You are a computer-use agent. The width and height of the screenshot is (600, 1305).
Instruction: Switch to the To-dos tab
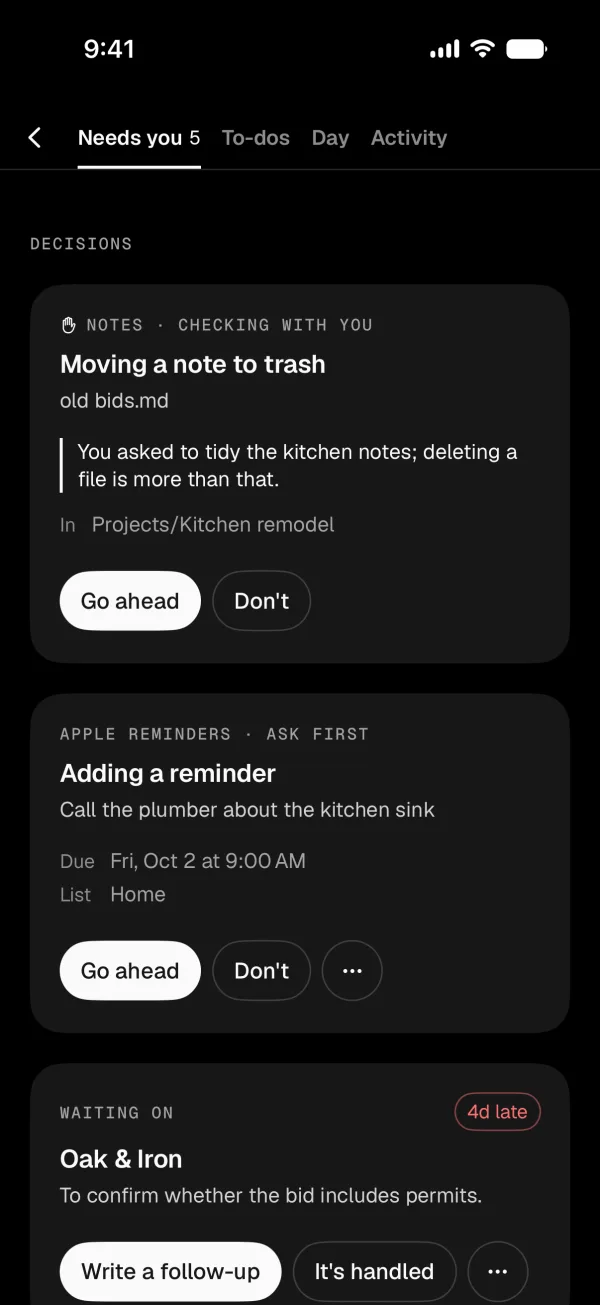[x=256, y=138]
